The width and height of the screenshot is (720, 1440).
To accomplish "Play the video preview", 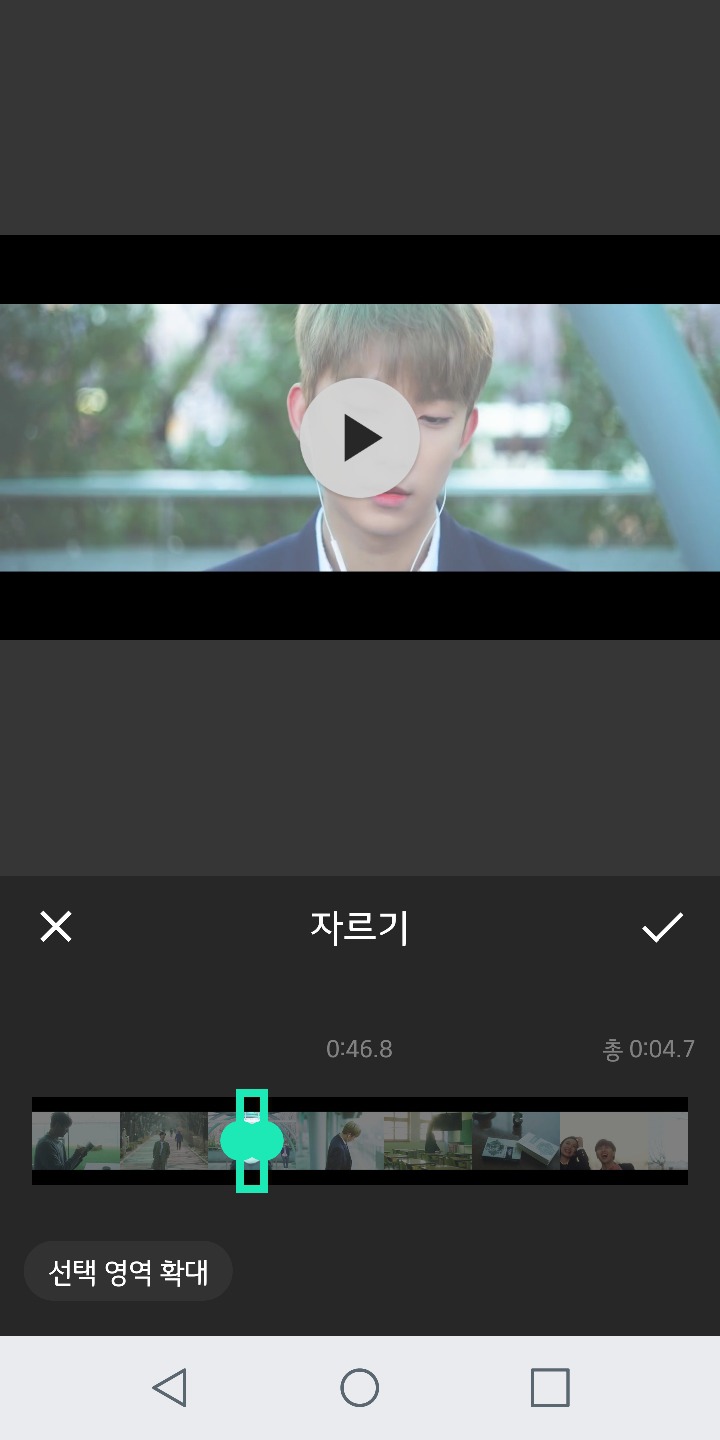I will tap(359, 438).
